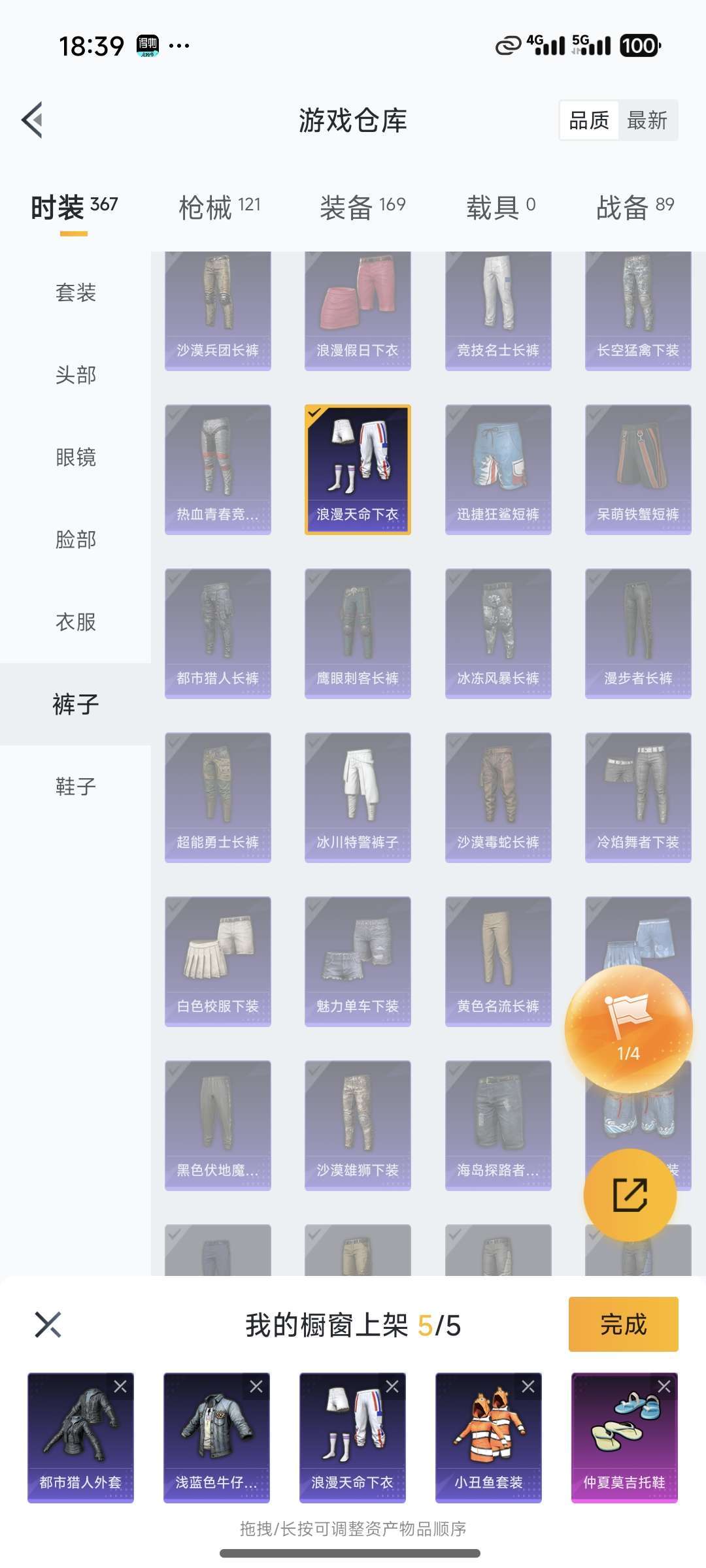The image size is (706, 1568).
Task: Confirm showcase with 完成 button
Action: (x=623, y=1324)
